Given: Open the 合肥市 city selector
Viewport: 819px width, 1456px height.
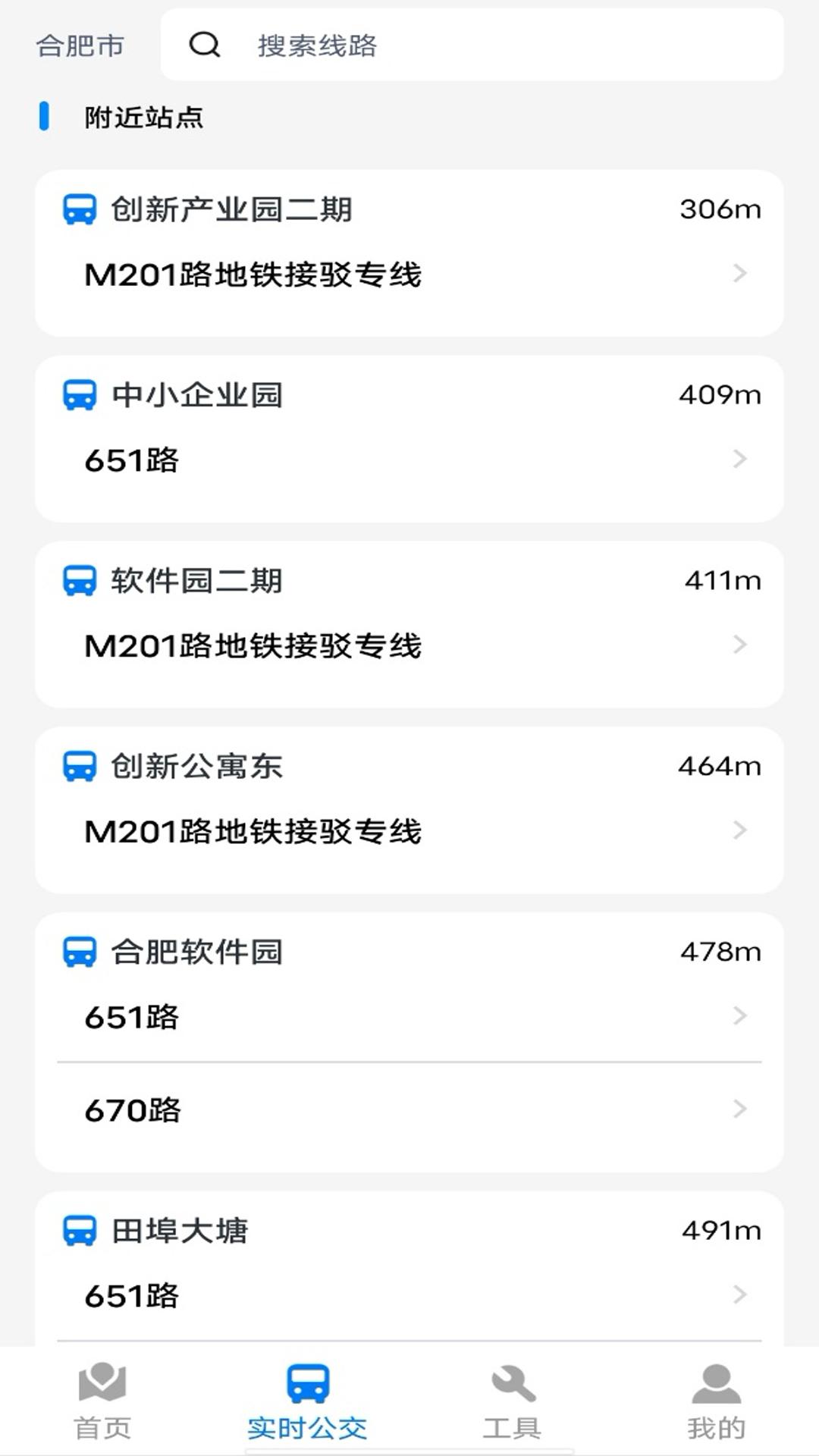Looking at the screenshot, I should click(x=80, y=44).
